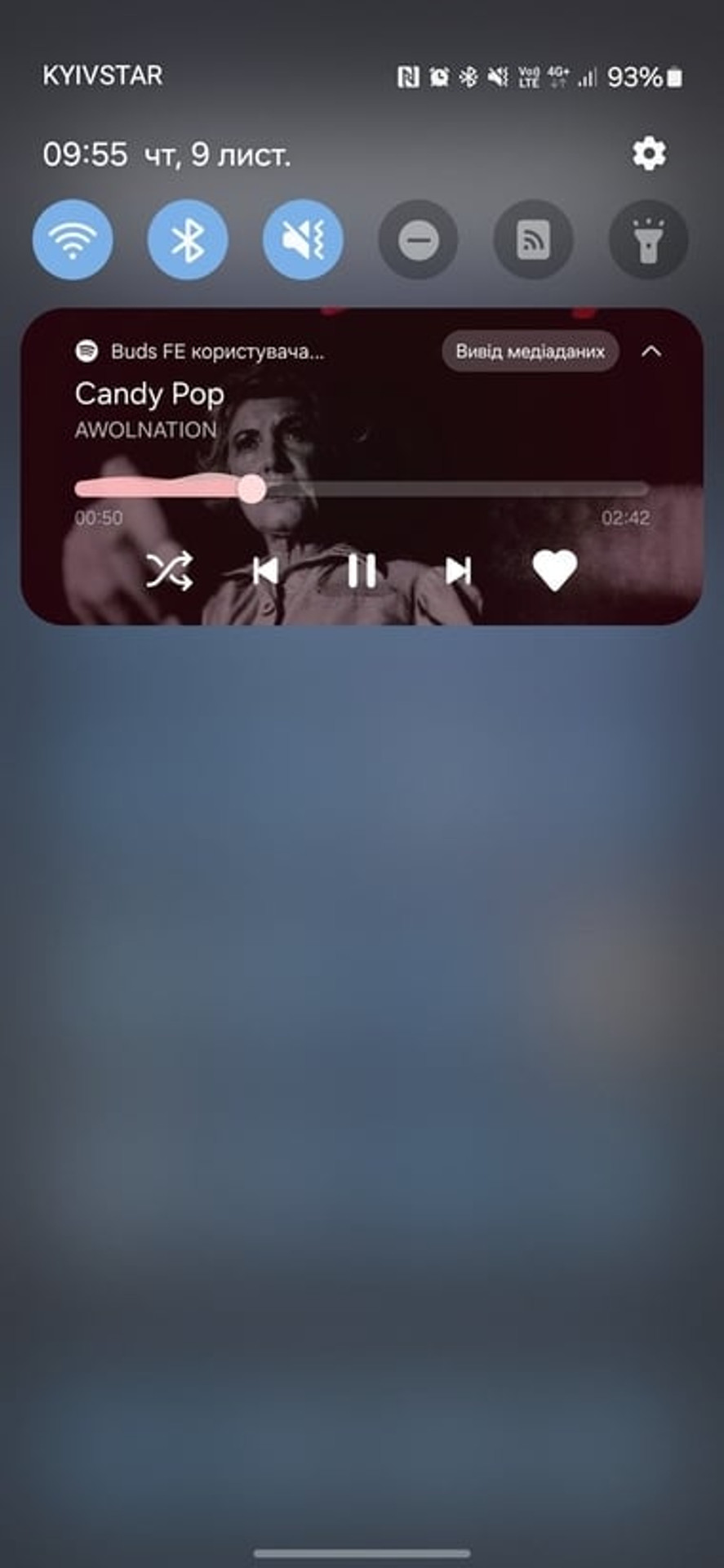Screen dimensions: 724x1568
Task: Skip to the next track
Action: click(x=458, y=570)
